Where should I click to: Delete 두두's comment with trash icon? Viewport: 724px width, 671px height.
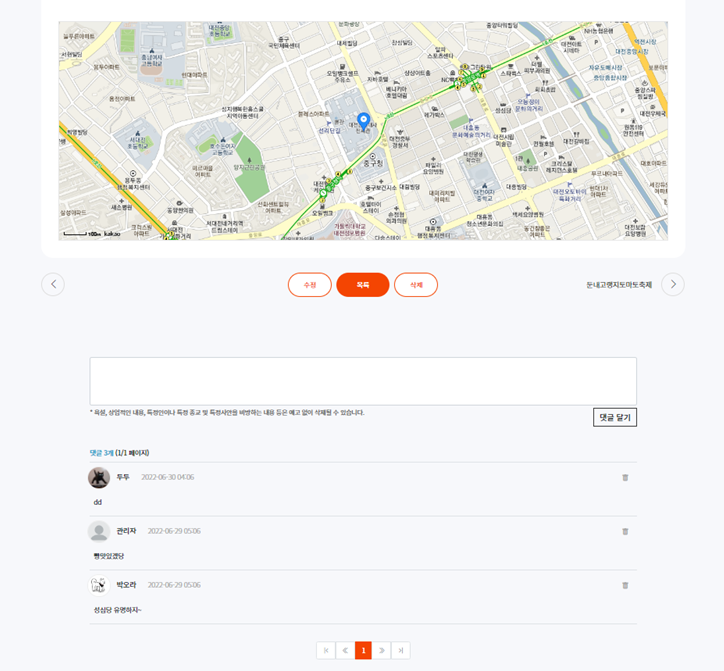click(625, 478)
